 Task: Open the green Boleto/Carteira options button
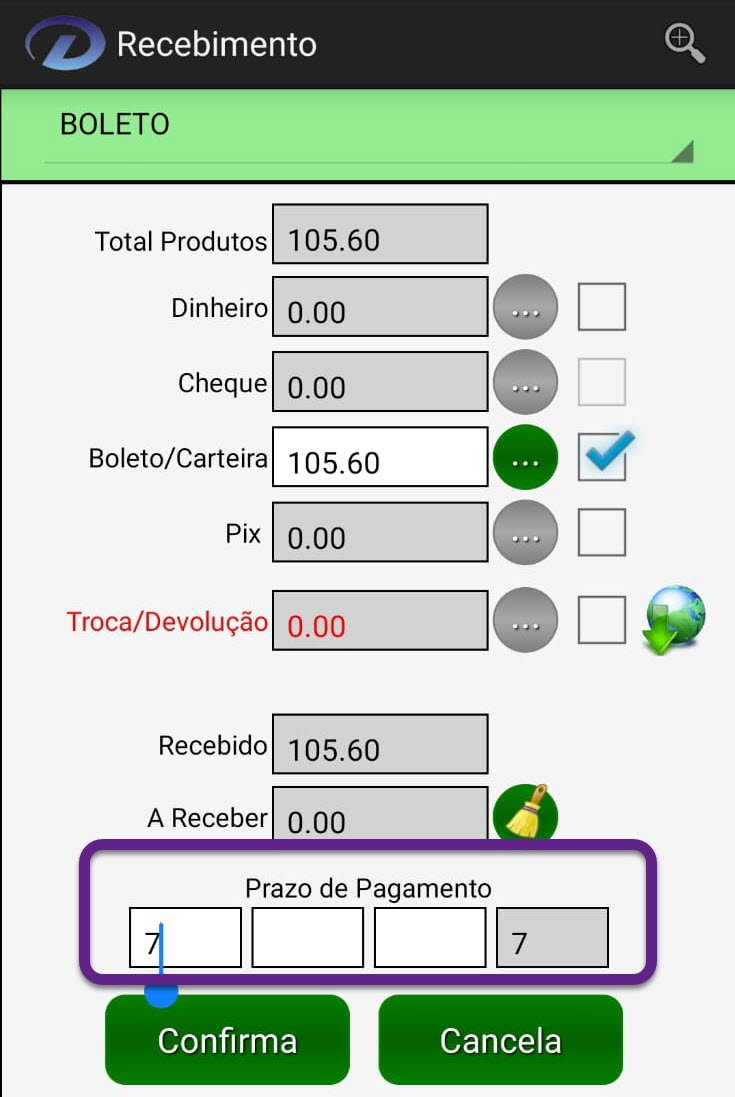click(525, 458)
